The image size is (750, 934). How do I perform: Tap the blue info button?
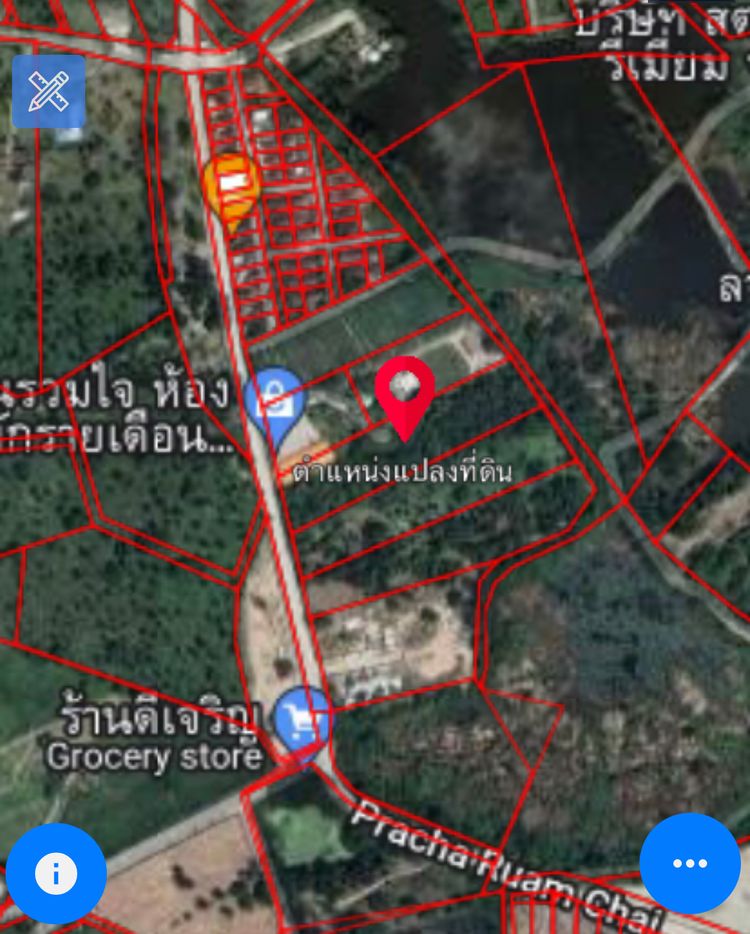(x=56, y=874)
